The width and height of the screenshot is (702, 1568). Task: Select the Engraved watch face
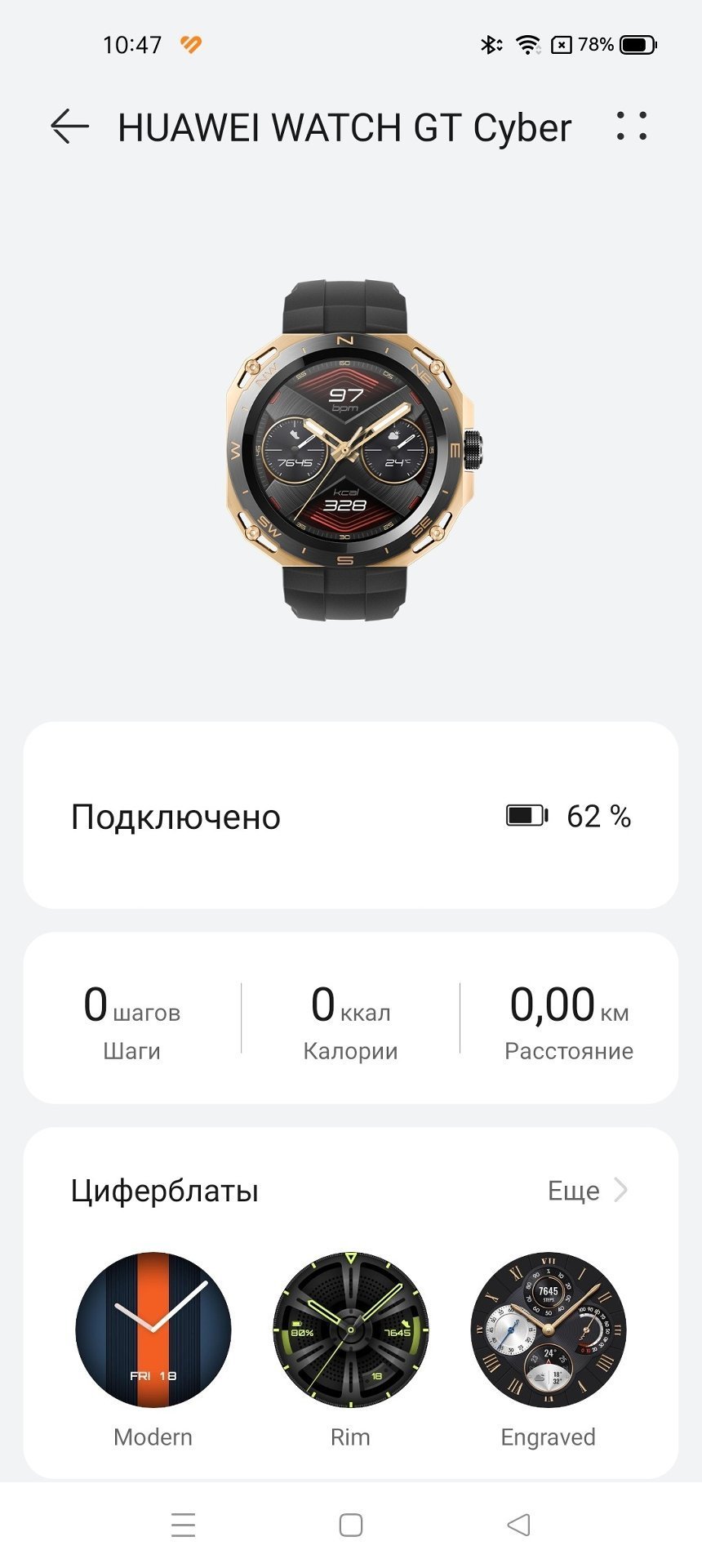(x=549, y=1330)
